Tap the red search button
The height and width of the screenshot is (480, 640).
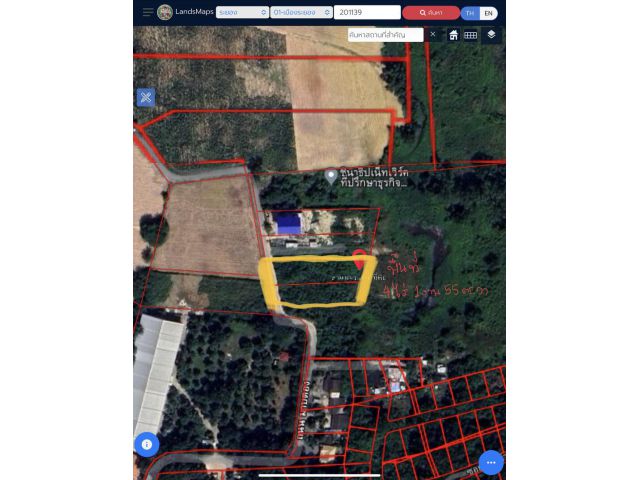point(430,12)
